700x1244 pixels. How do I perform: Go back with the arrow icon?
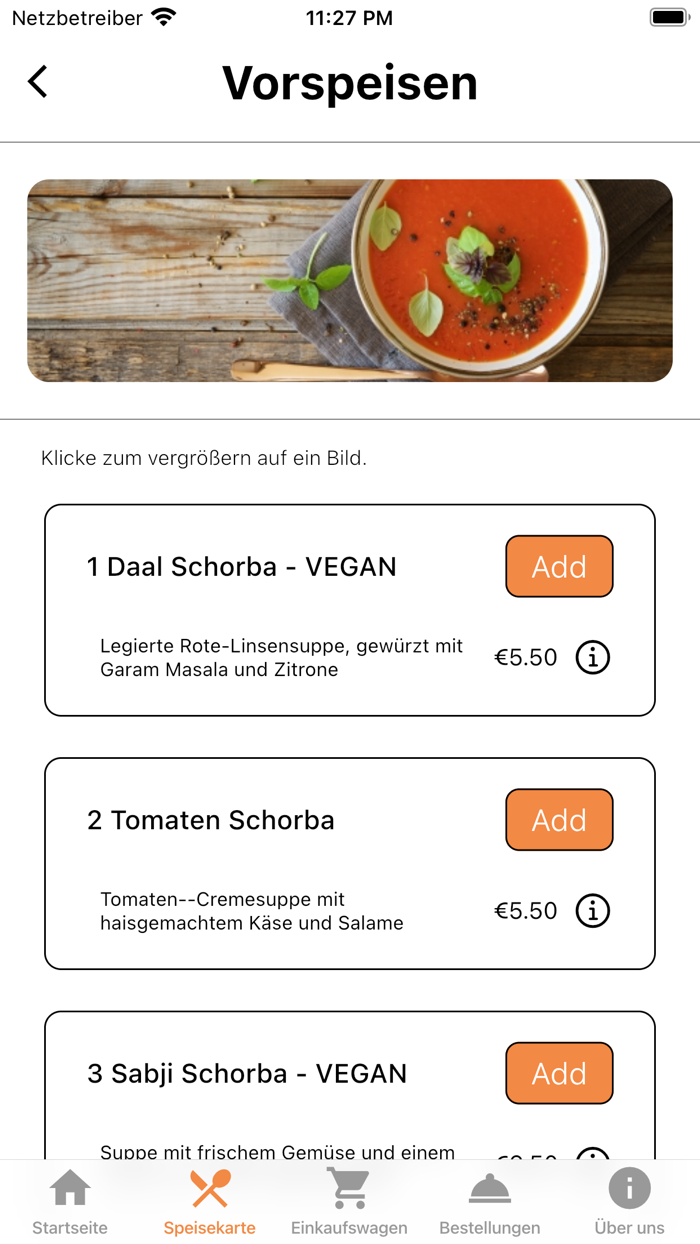pos(38,82)
